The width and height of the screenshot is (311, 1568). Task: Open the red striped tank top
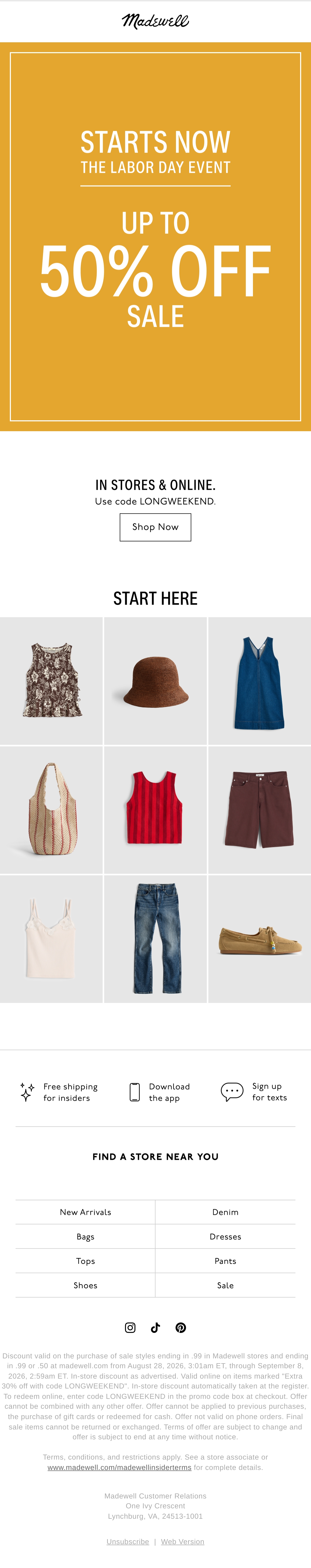point(155,810)
